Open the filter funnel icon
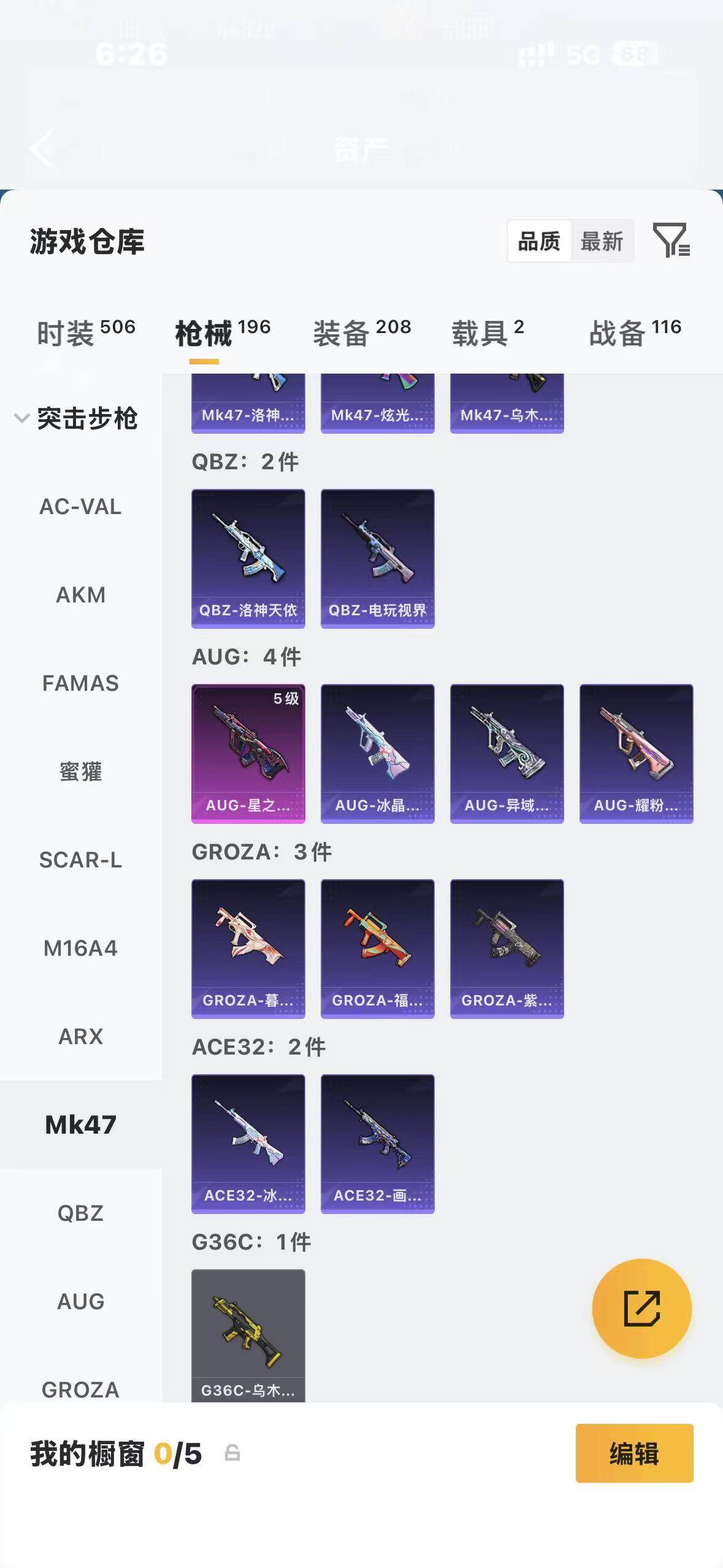 (x=671, y=240)
